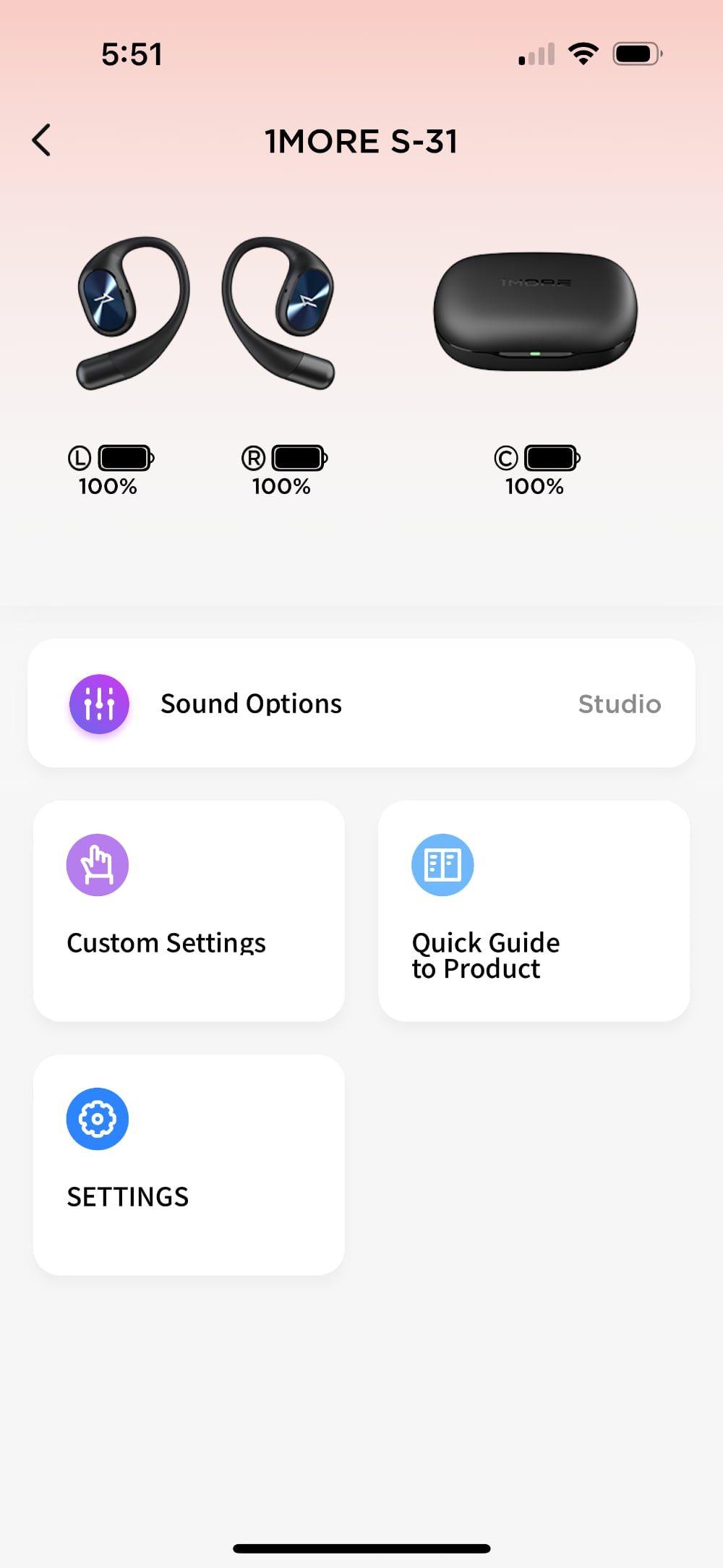Viewport: 723px width, 1568px height.
Task: Tap the charging case product image
Action: 535,311
